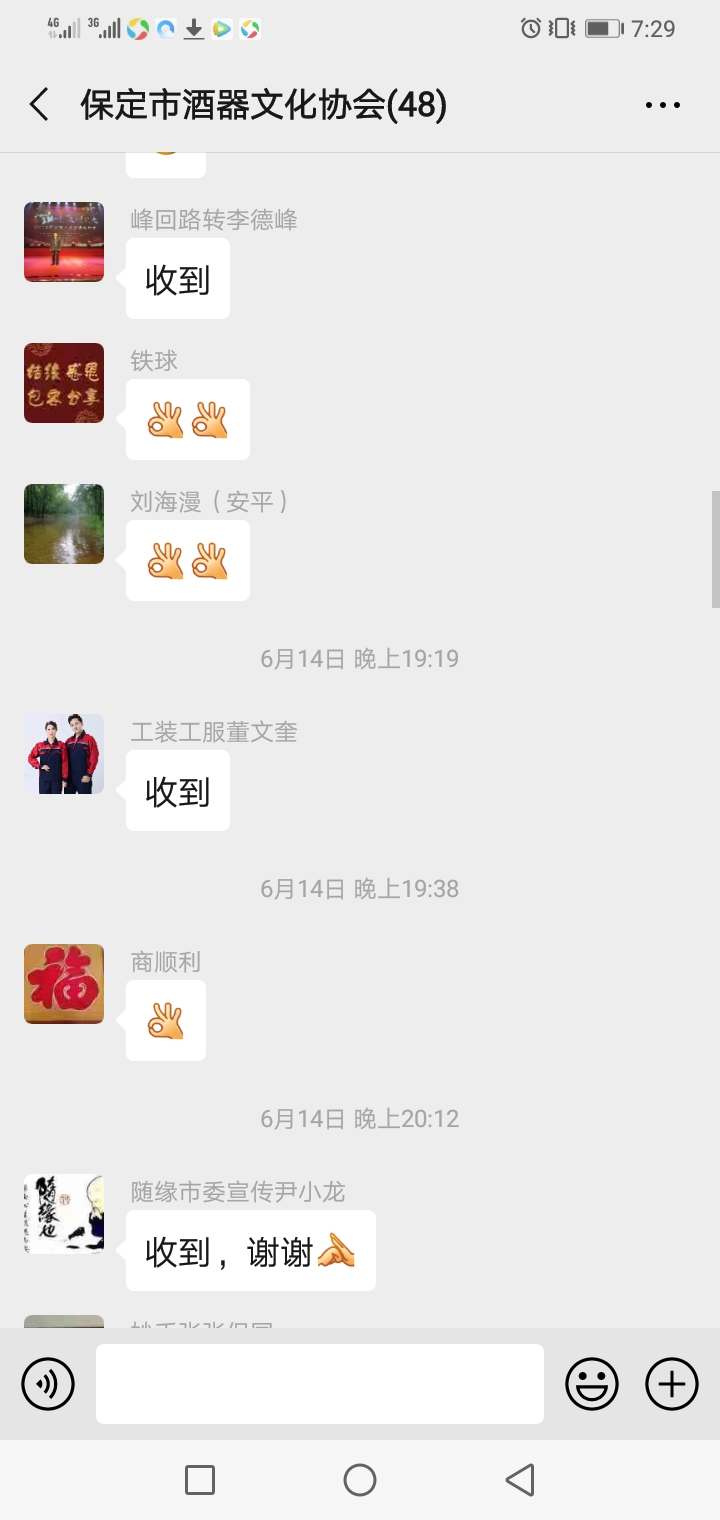The image size is (720, 1520).
Task: Tap 商顺利's 福 avatar
Action: 64,984
